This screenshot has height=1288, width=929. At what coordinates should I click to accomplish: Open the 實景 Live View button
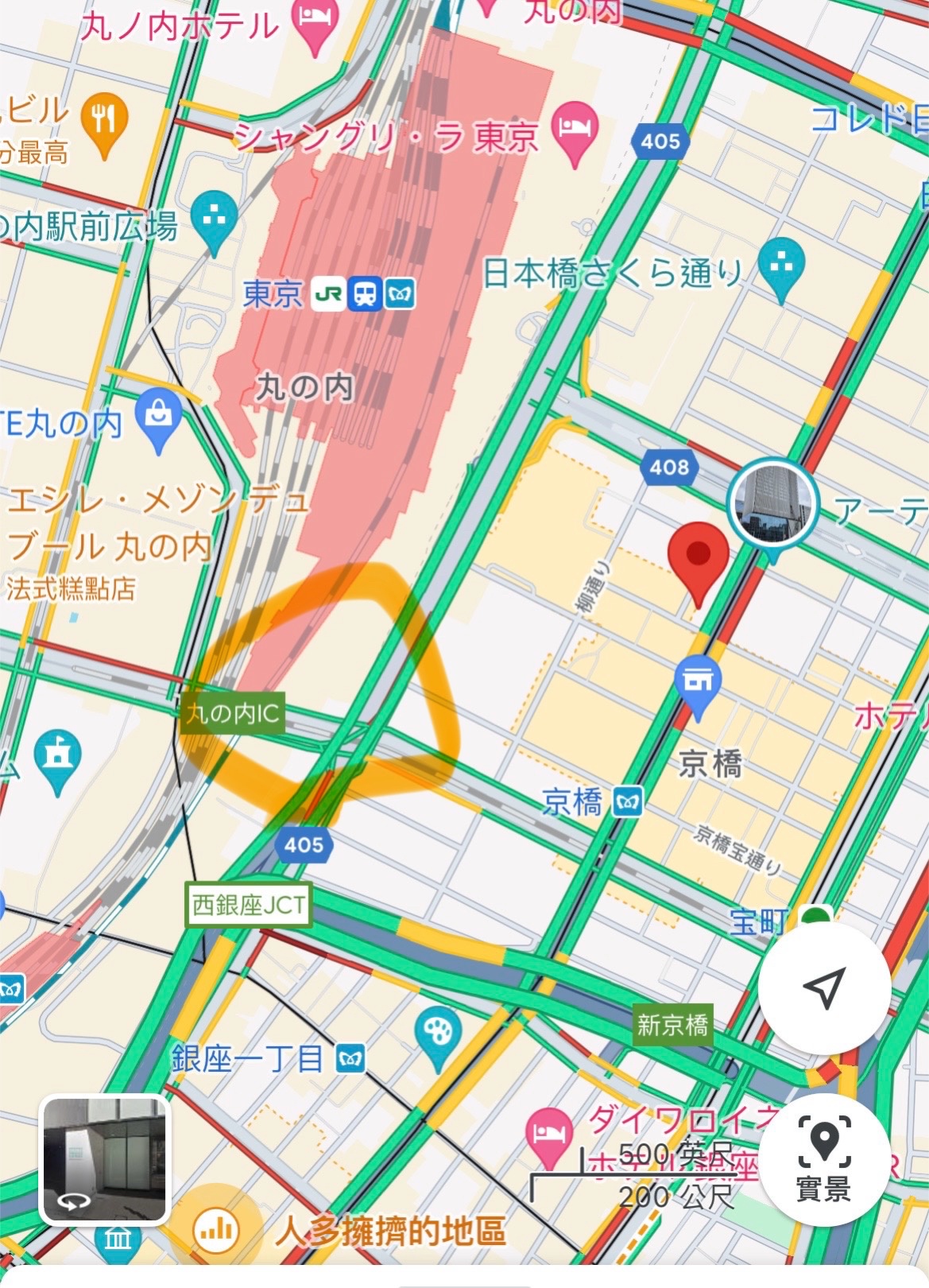tap(823, 1158)
